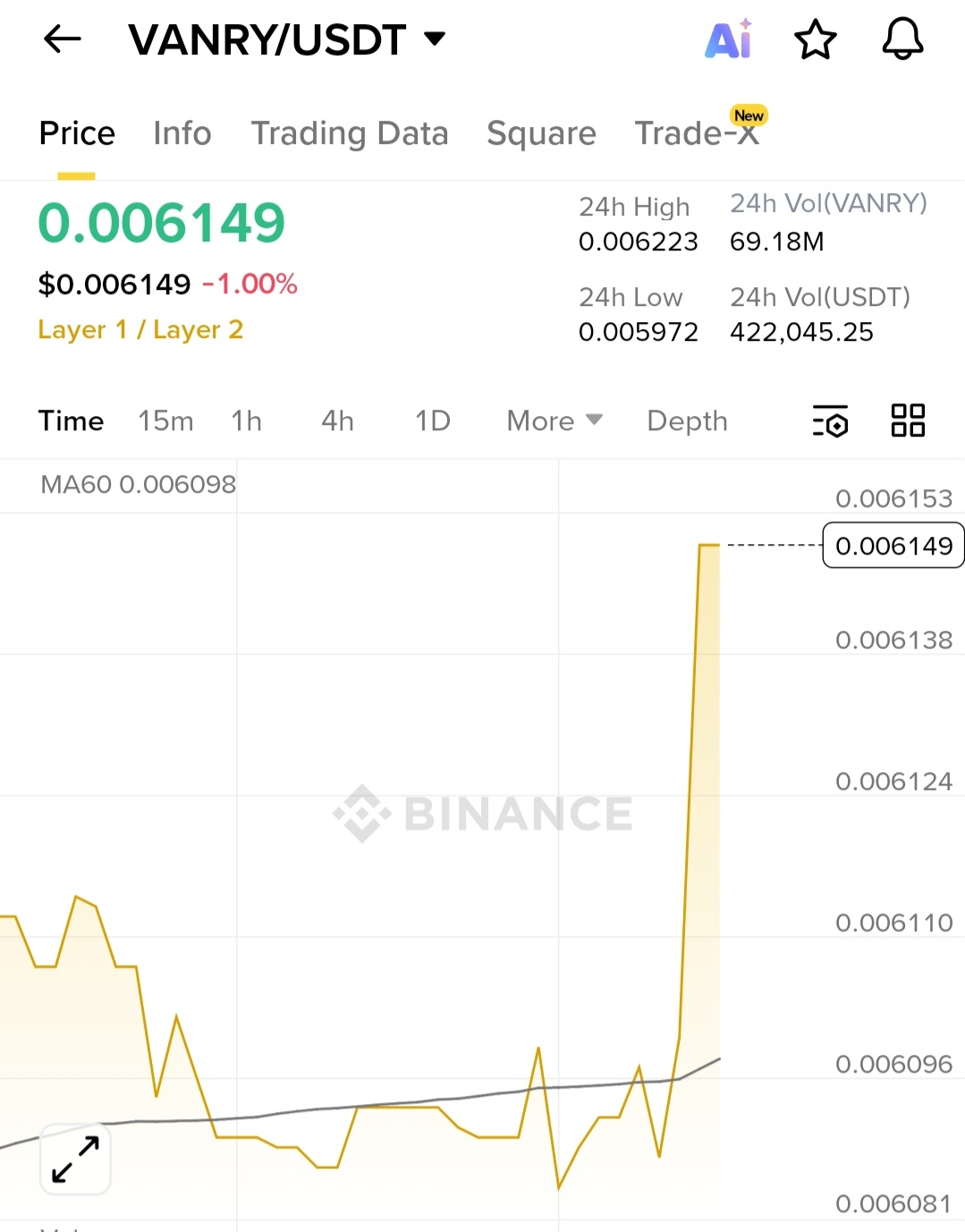Switch to the Trading Data tab
965x1232 pixels.
pyautogui.click(x=349, y=133)
